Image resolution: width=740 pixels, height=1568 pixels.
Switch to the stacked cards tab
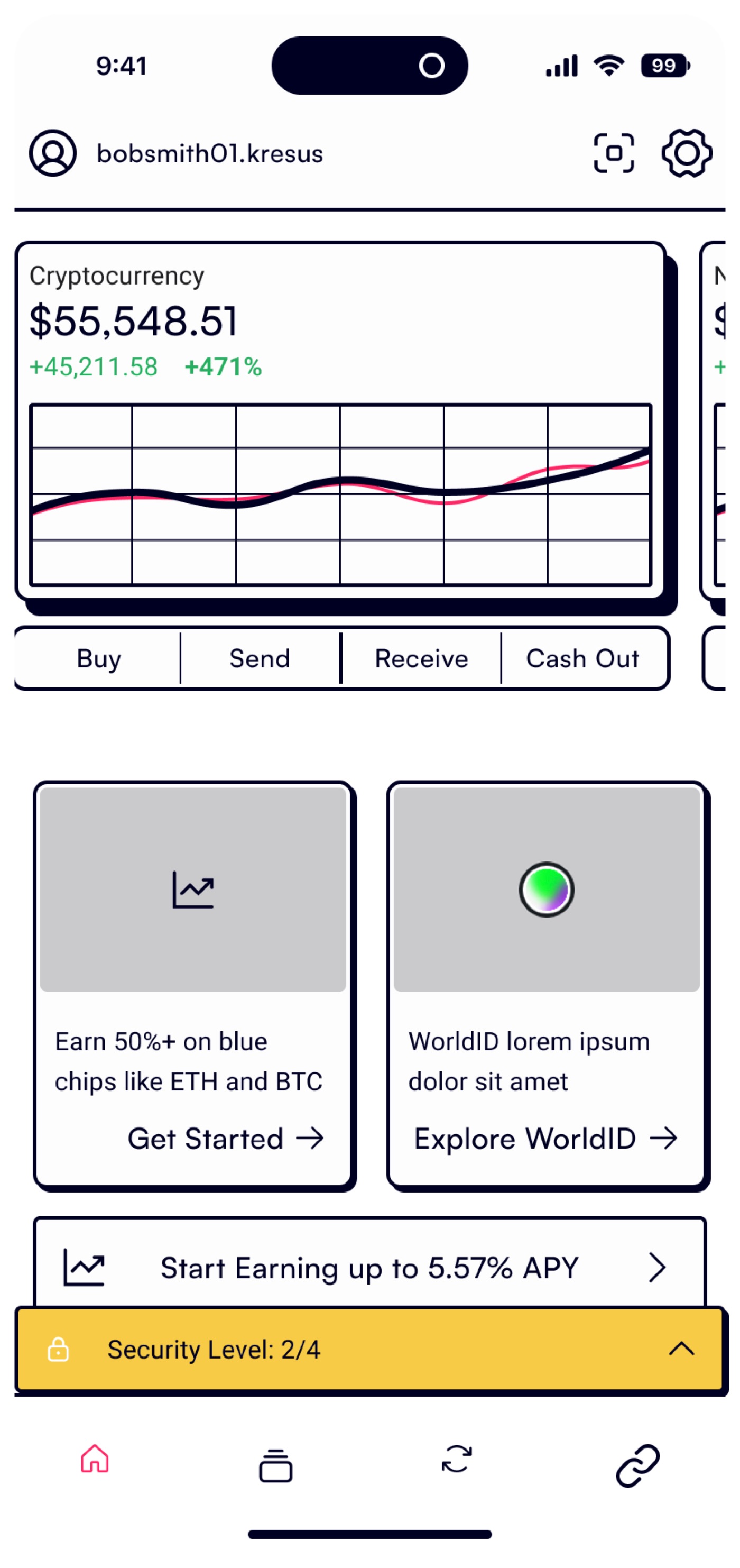(276, 1464)
